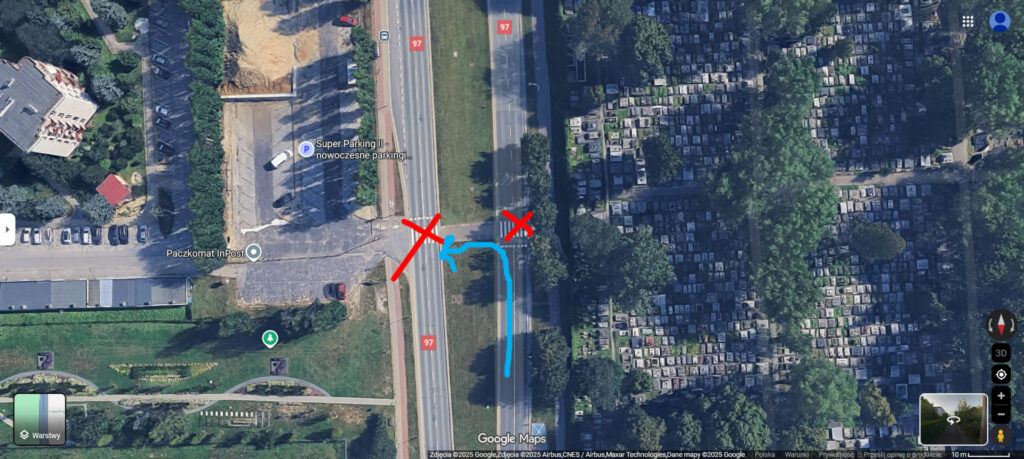The height and width of the screenshot is (459, 1024).
Task: Reset the compass to north
Action: click(1001, 324)
